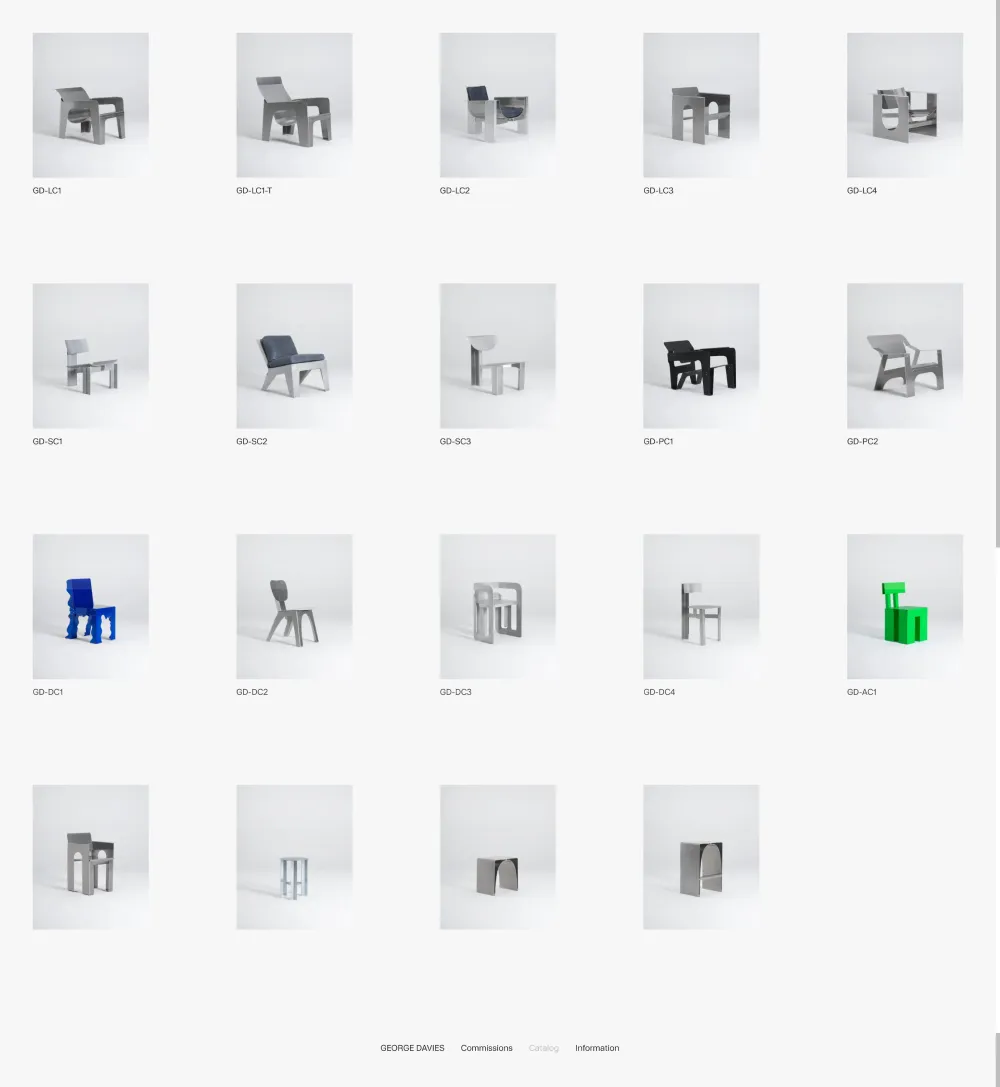This screenshot has width=1000, height=1087.
Task: Select the GD-DC2 chair
Action: pyautogui.click(x=294, y=606)
